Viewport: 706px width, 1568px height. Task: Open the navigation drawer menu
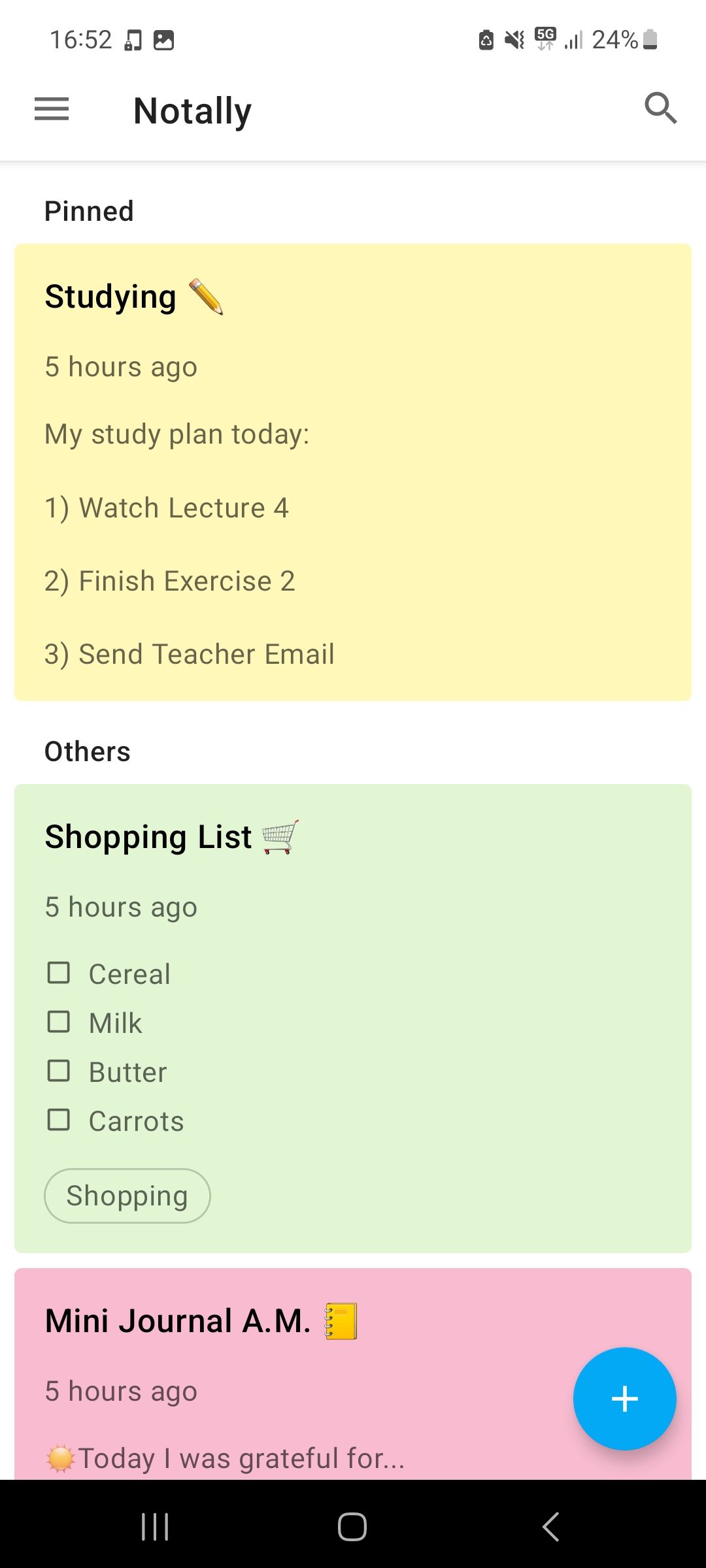click(51, 109)
